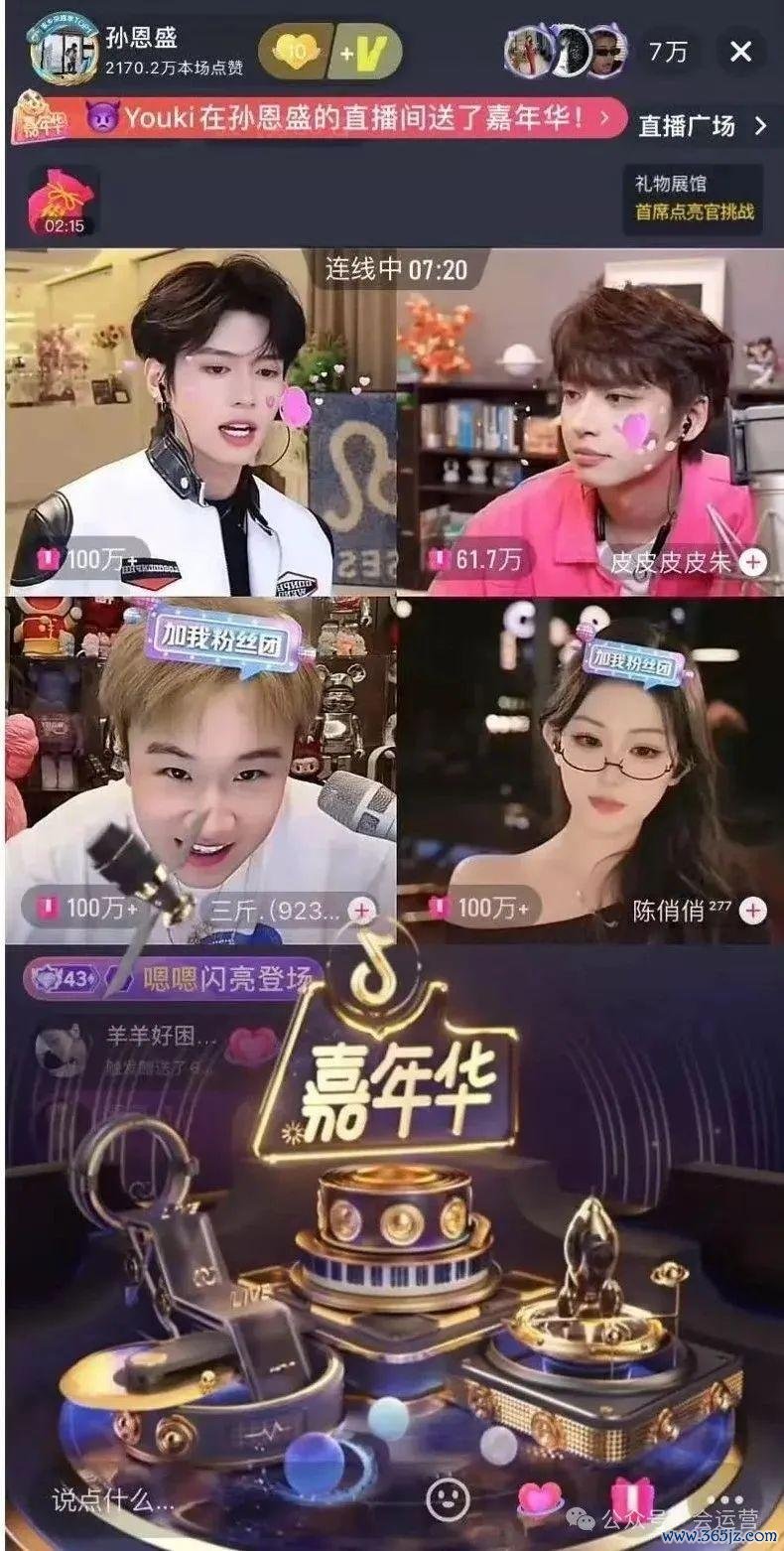
Task: Follow 皮皮皮皮朱 with the plus icon
Action: [x=753, y=563]
